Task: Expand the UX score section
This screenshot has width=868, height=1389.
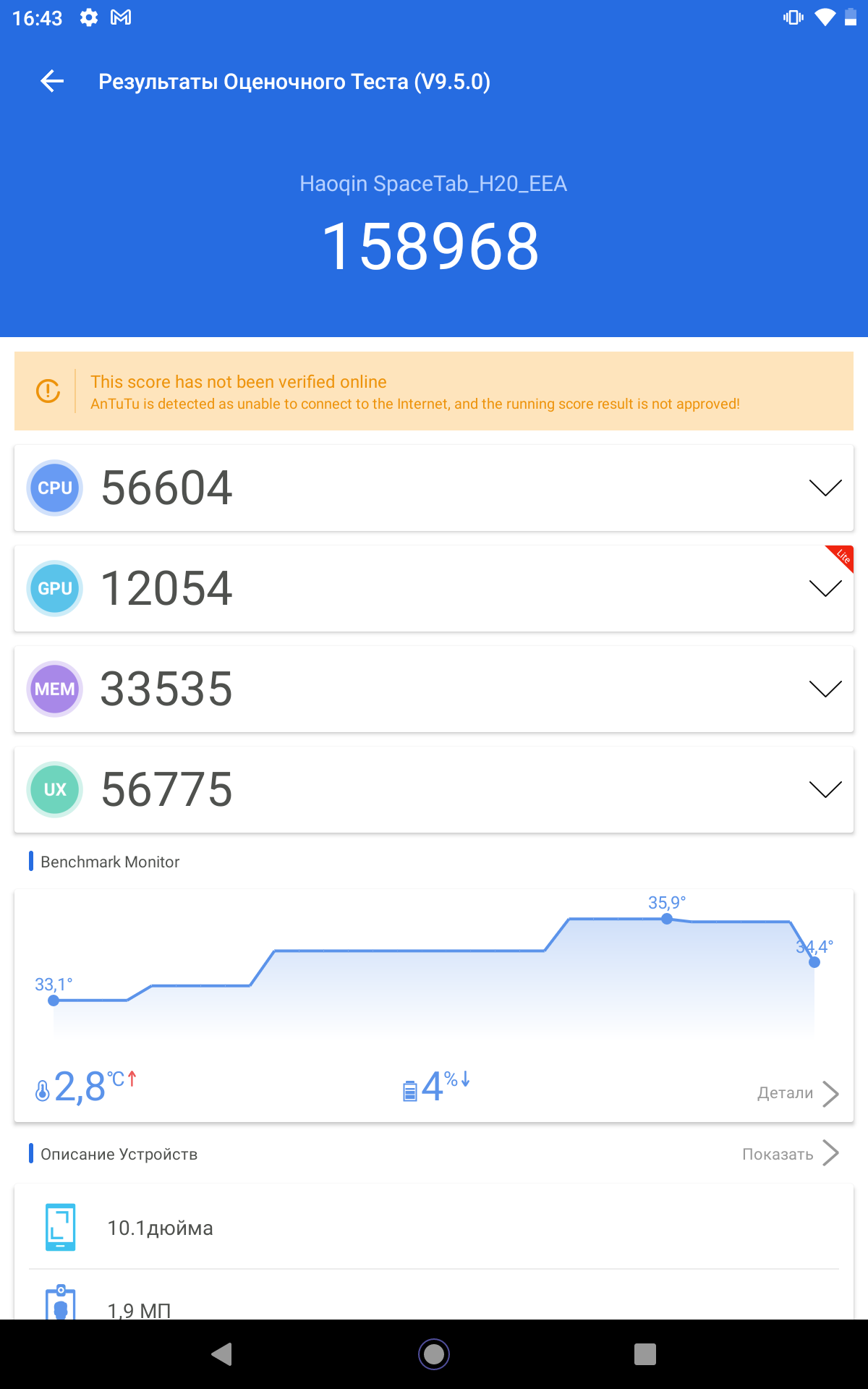Action: 825,789
